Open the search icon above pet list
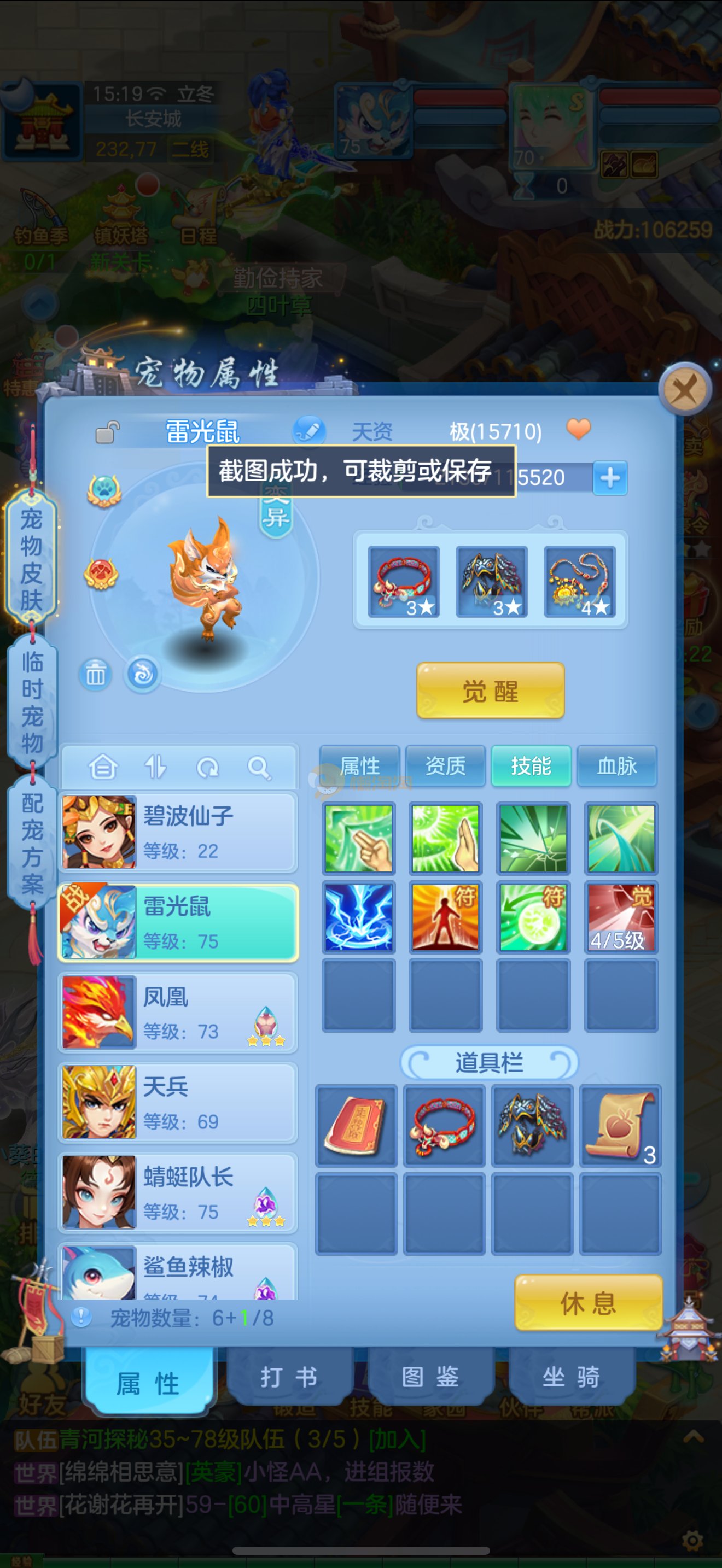The width and height of the screenshot is (722, 1568). tap(259, 768)
